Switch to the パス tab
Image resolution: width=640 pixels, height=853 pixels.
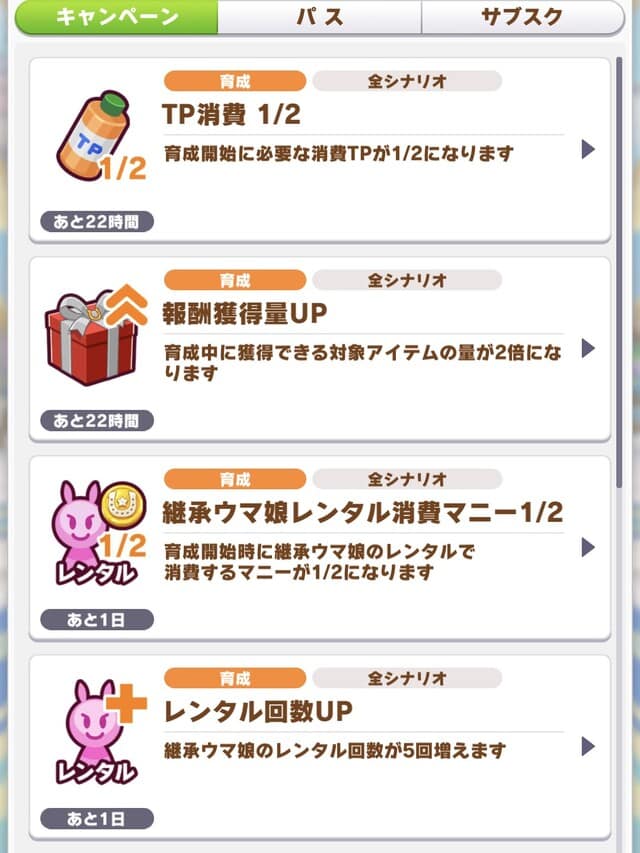click(319, 17)
